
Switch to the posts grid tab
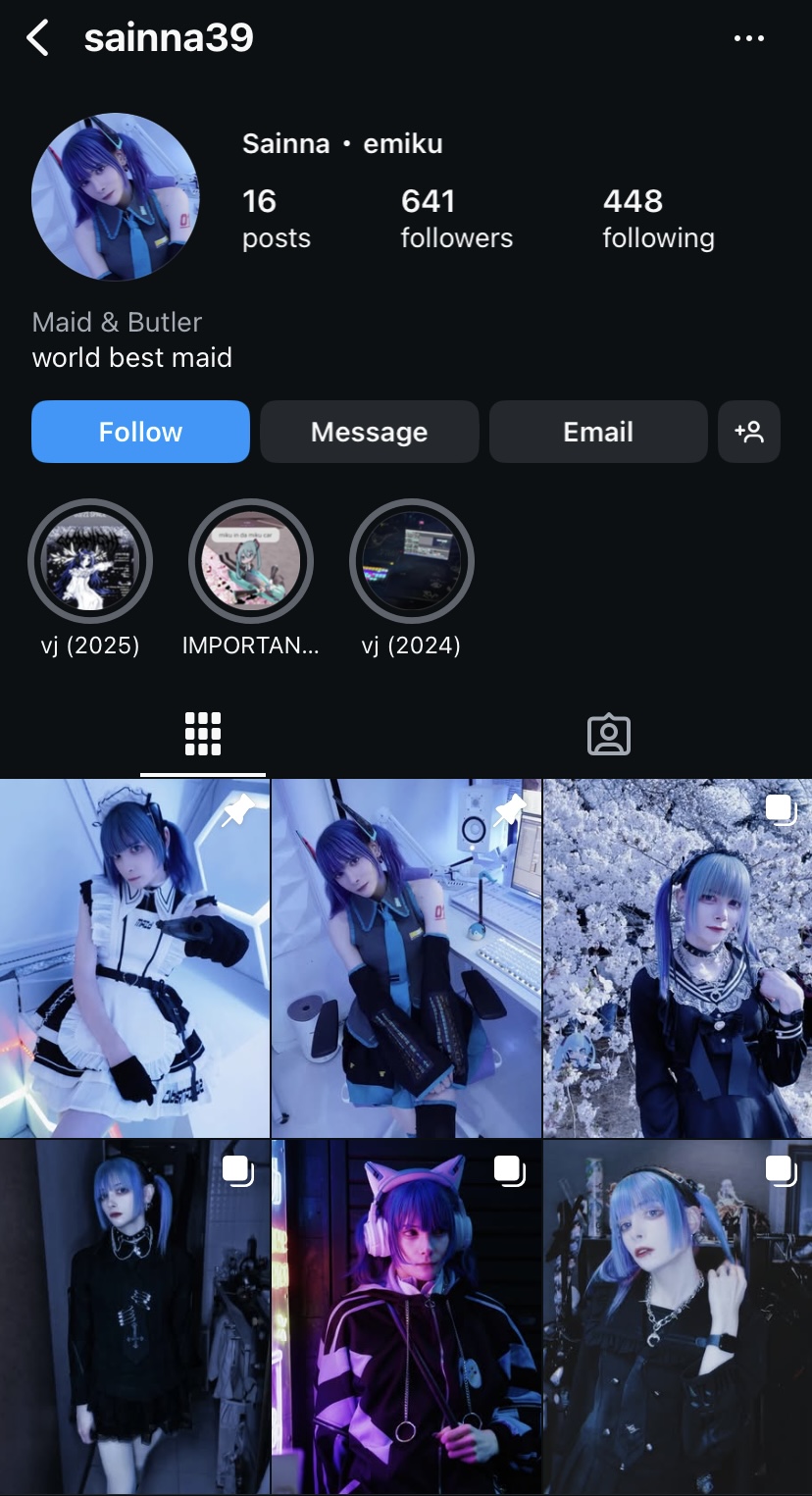coord(203,734)
